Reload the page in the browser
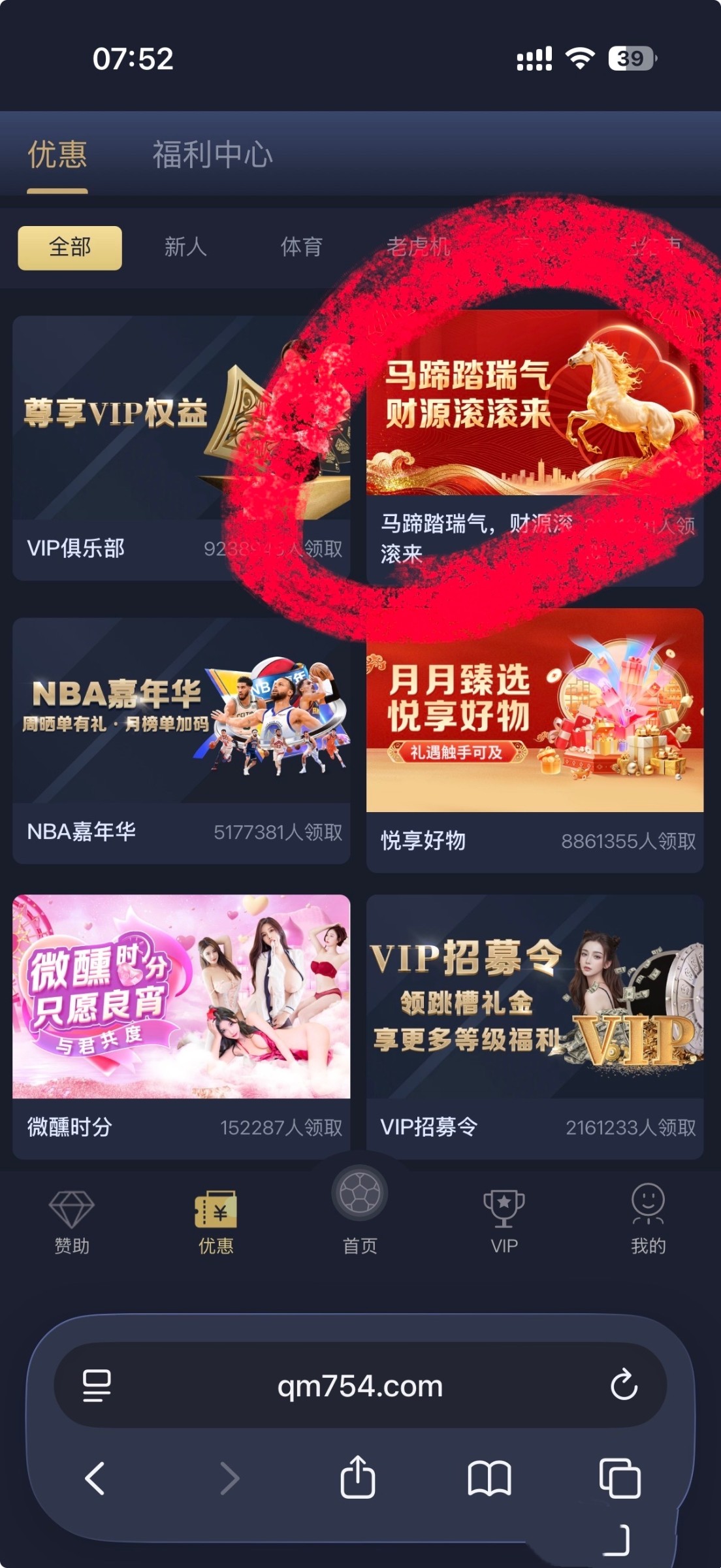The height and width of the screenshot is (1568, 721). [624, 1385]
